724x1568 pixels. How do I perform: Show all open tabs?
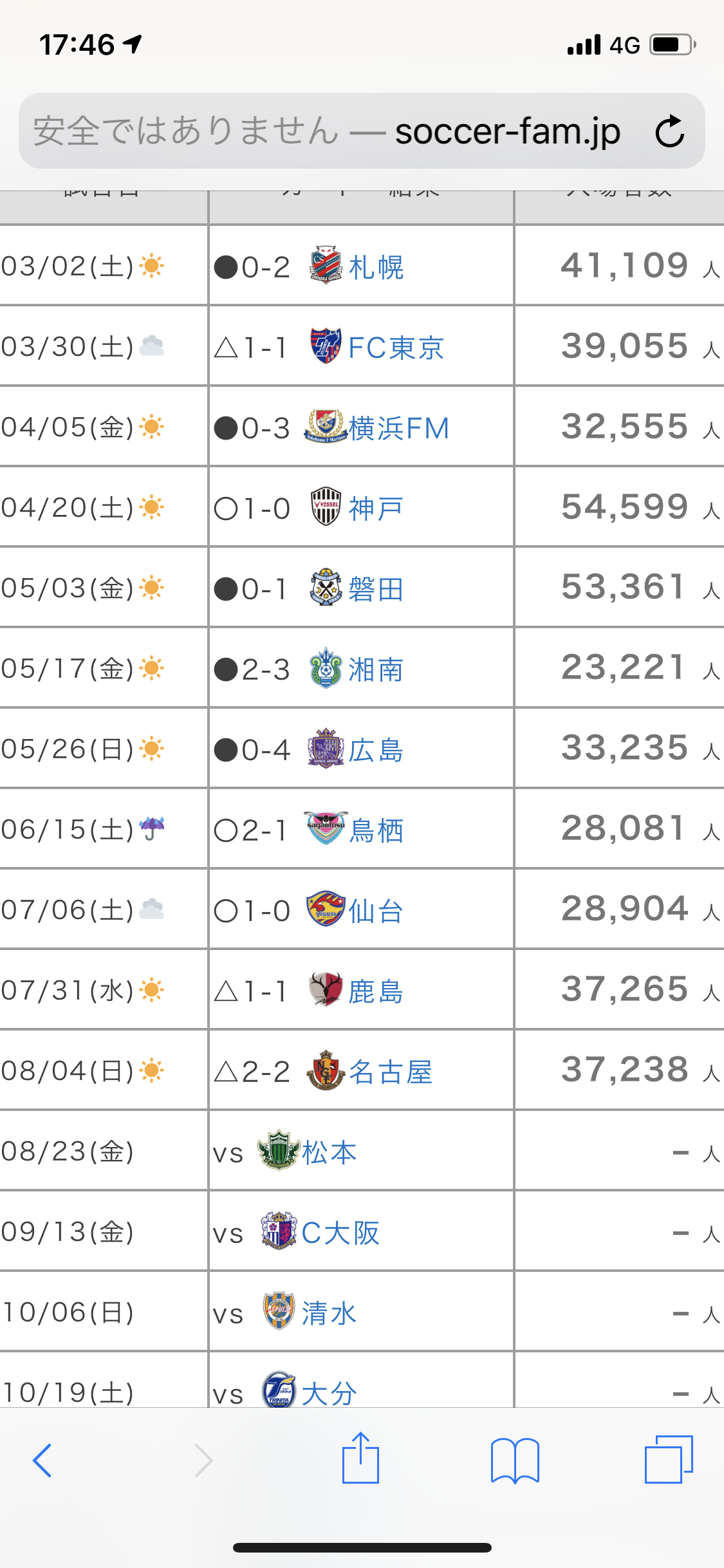point(669,1460)
